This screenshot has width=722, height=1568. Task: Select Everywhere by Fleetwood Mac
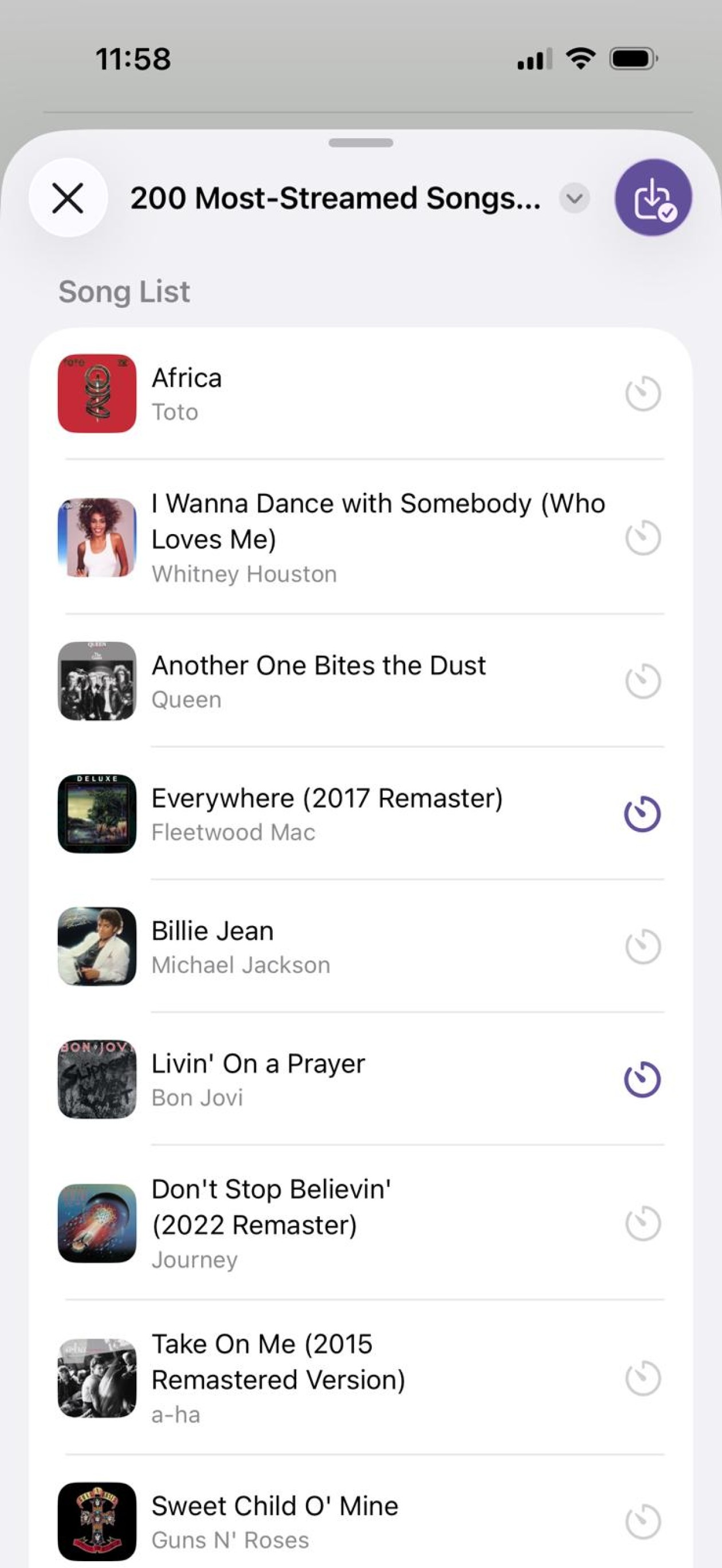click(x=327, y=813)
